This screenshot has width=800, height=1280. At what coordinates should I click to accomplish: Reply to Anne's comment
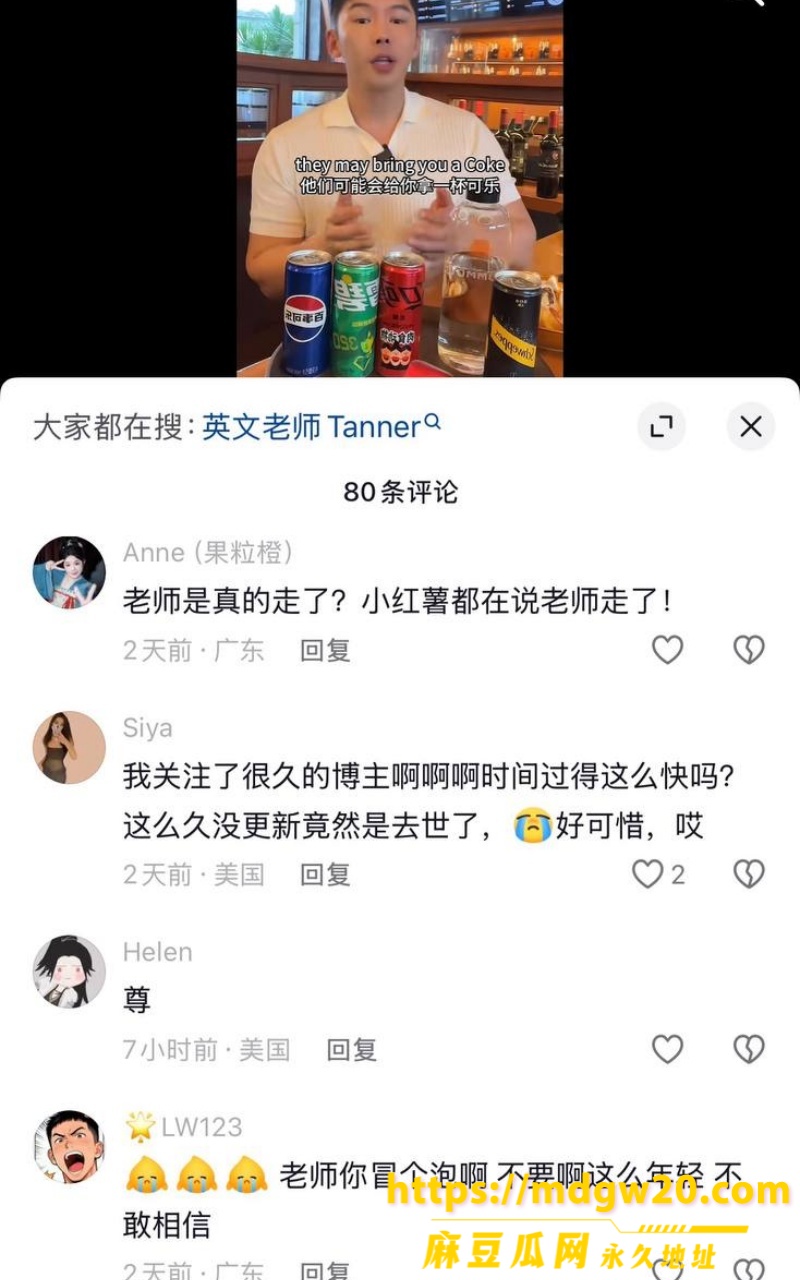tap(325, 650)
